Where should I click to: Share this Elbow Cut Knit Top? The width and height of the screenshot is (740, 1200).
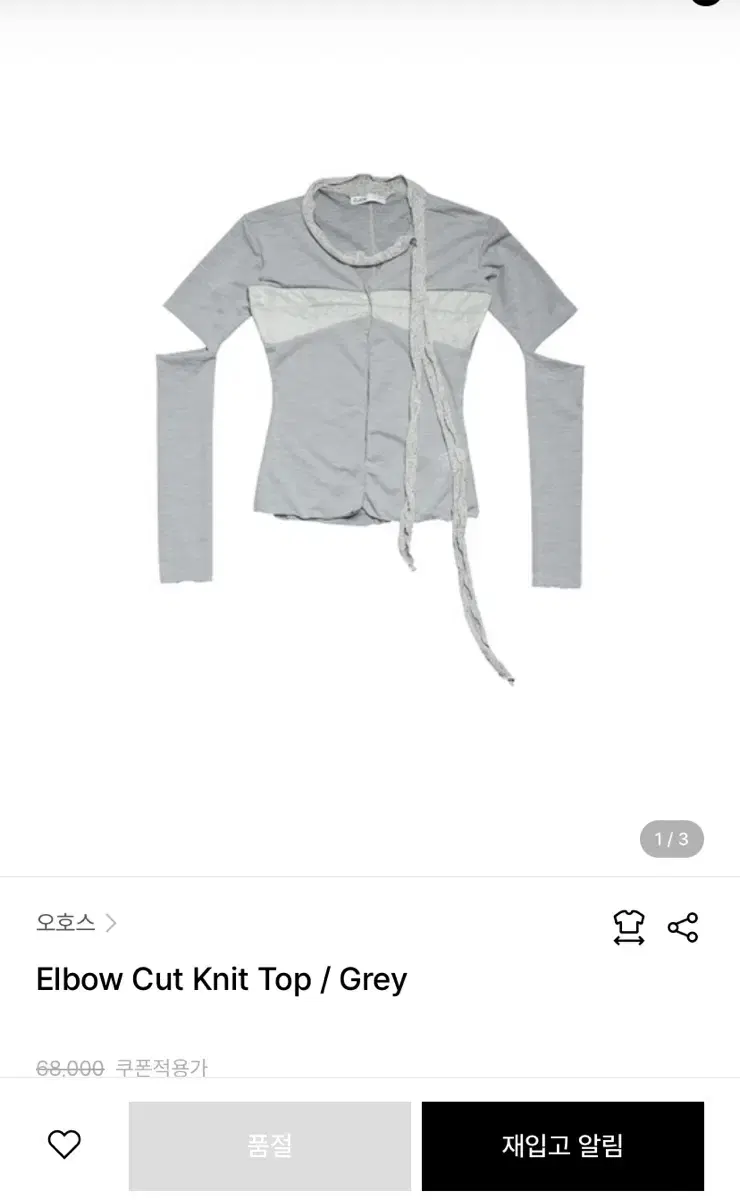[x=683, y=927]
